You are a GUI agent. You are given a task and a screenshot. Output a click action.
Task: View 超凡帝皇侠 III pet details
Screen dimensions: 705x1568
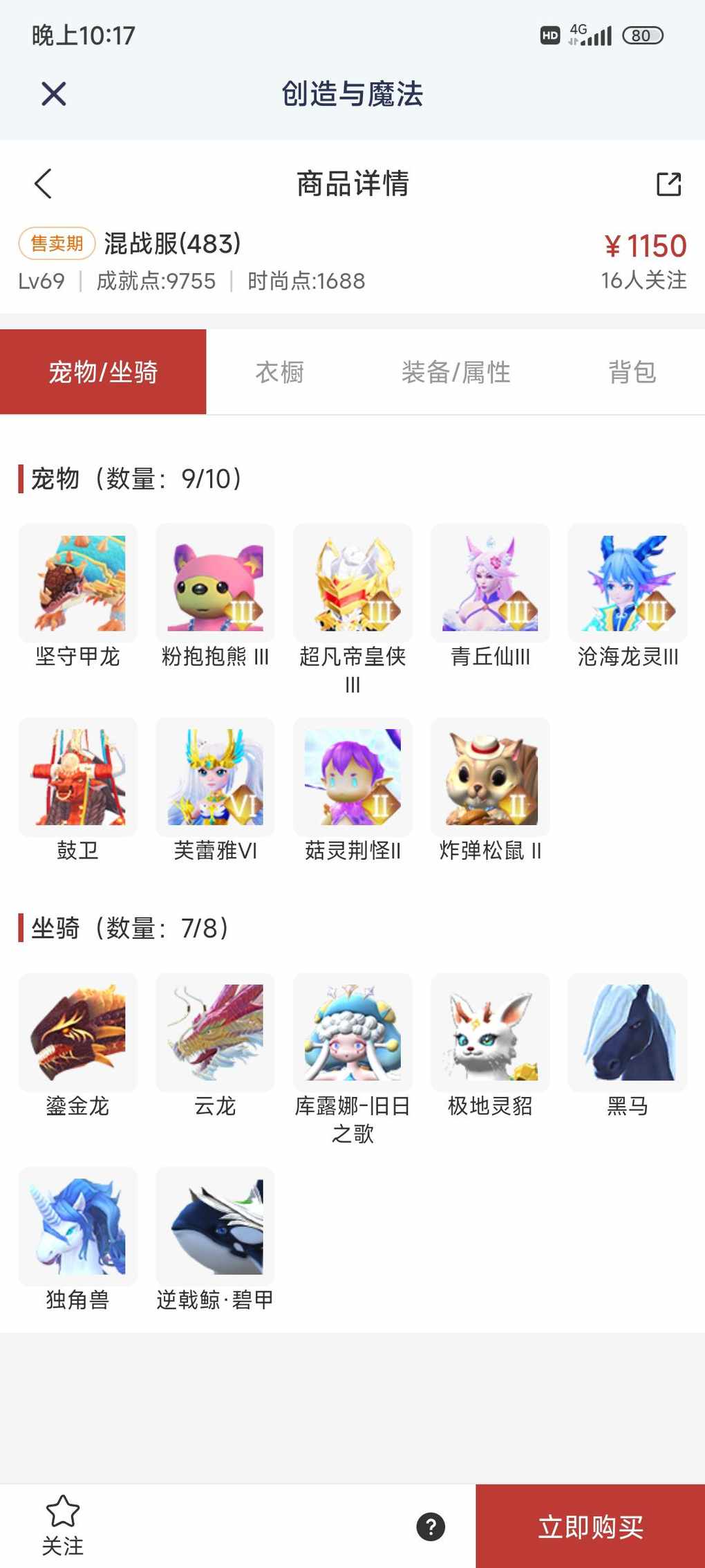pos(352,584)
